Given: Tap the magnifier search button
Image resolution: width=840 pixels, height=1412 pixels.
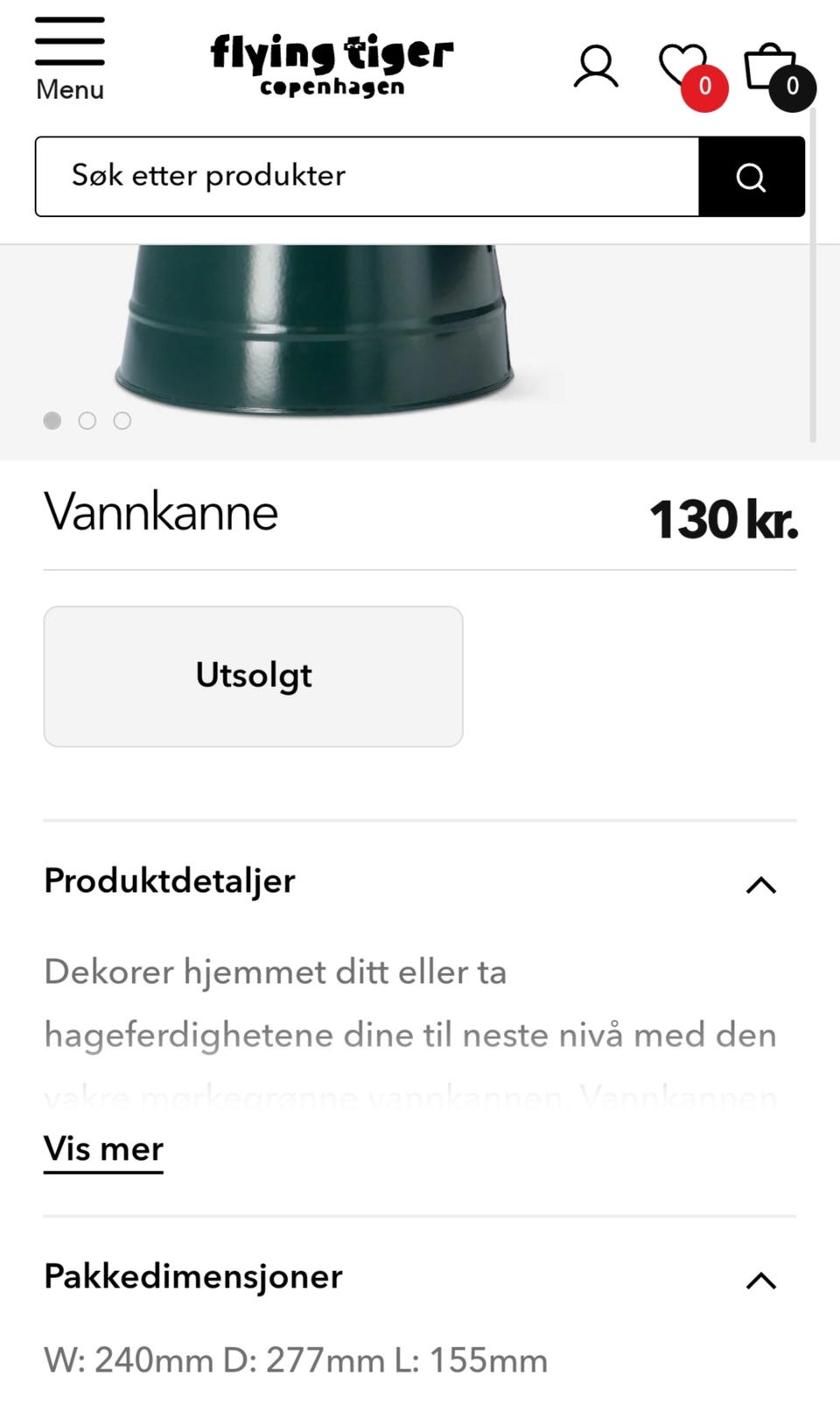Looking at the screenshot, I should coord(752,177).
